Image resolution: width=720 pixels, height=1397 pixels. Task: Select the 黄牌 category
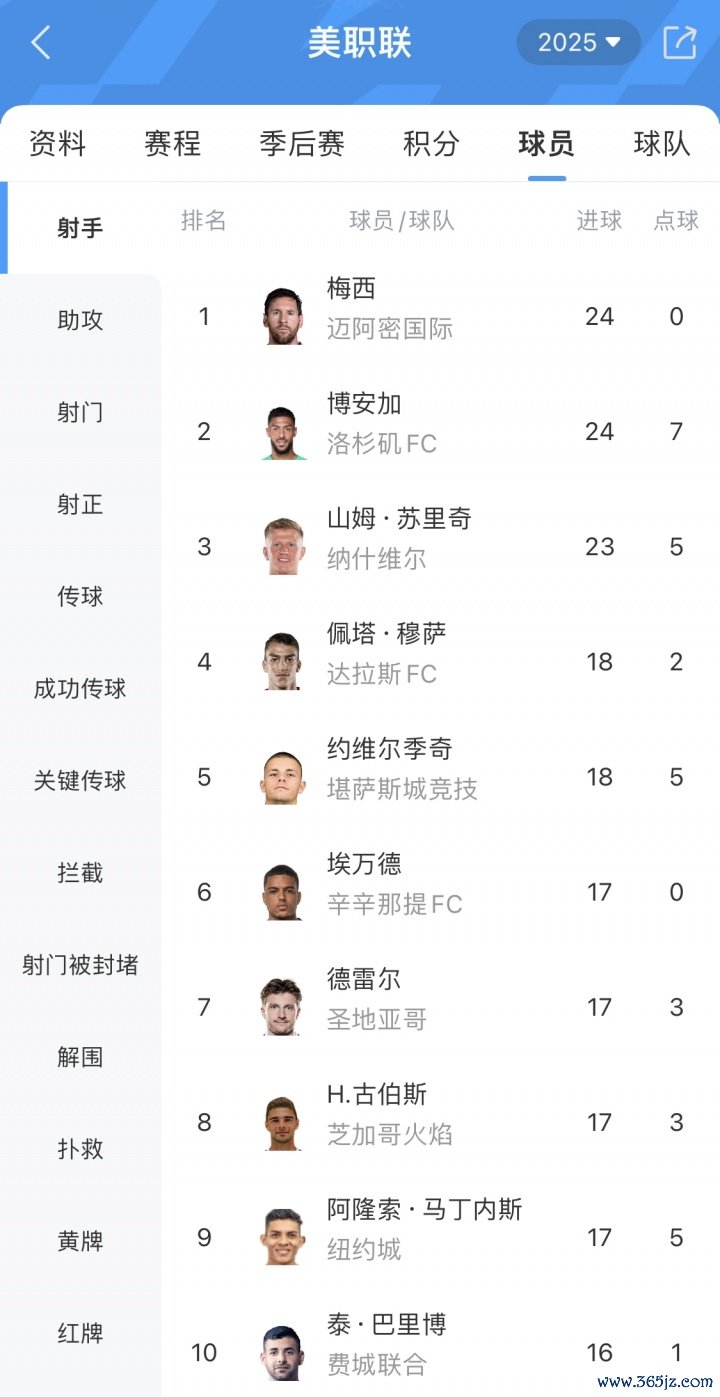[x=80, y=1241]
